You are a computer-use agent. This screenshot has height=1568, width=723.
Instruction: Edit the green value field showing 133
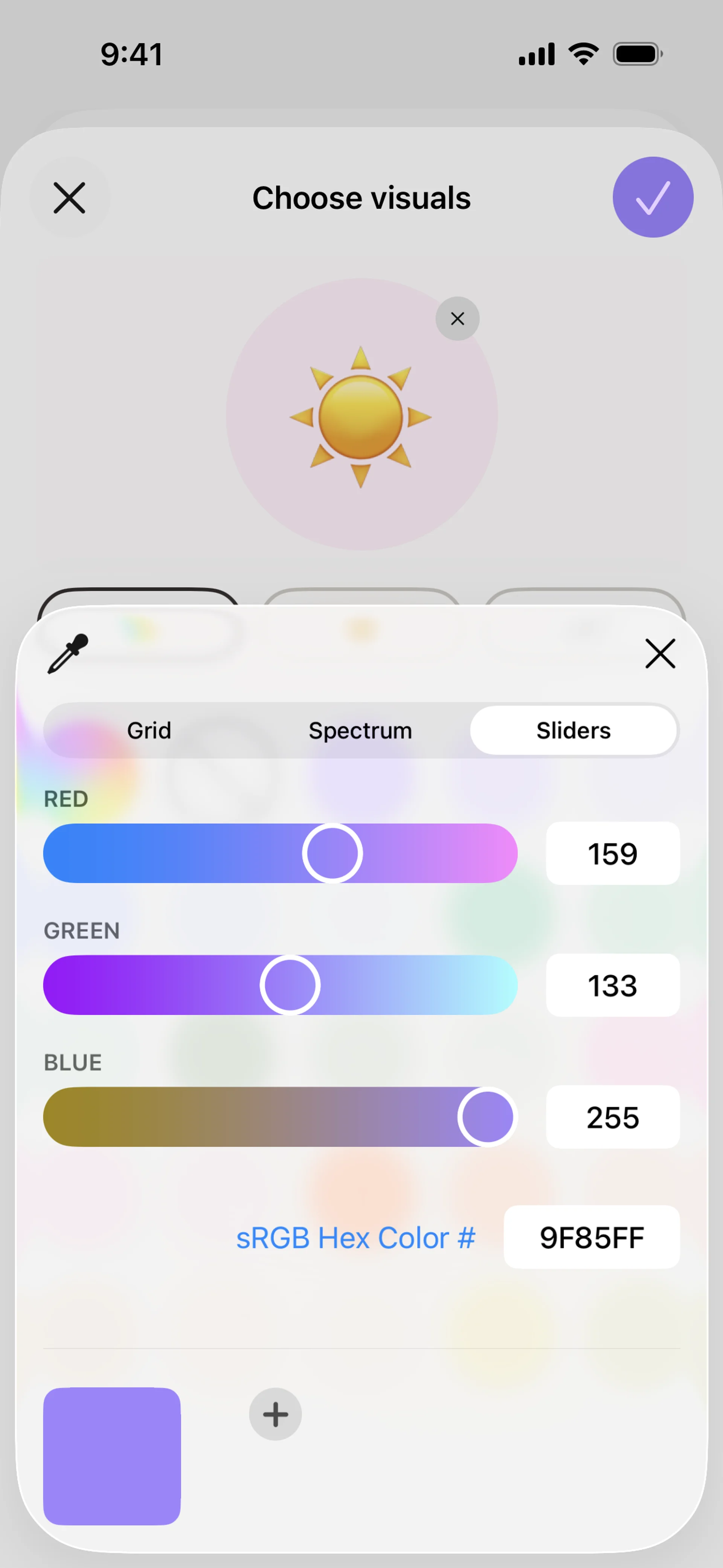pos(612,985)
